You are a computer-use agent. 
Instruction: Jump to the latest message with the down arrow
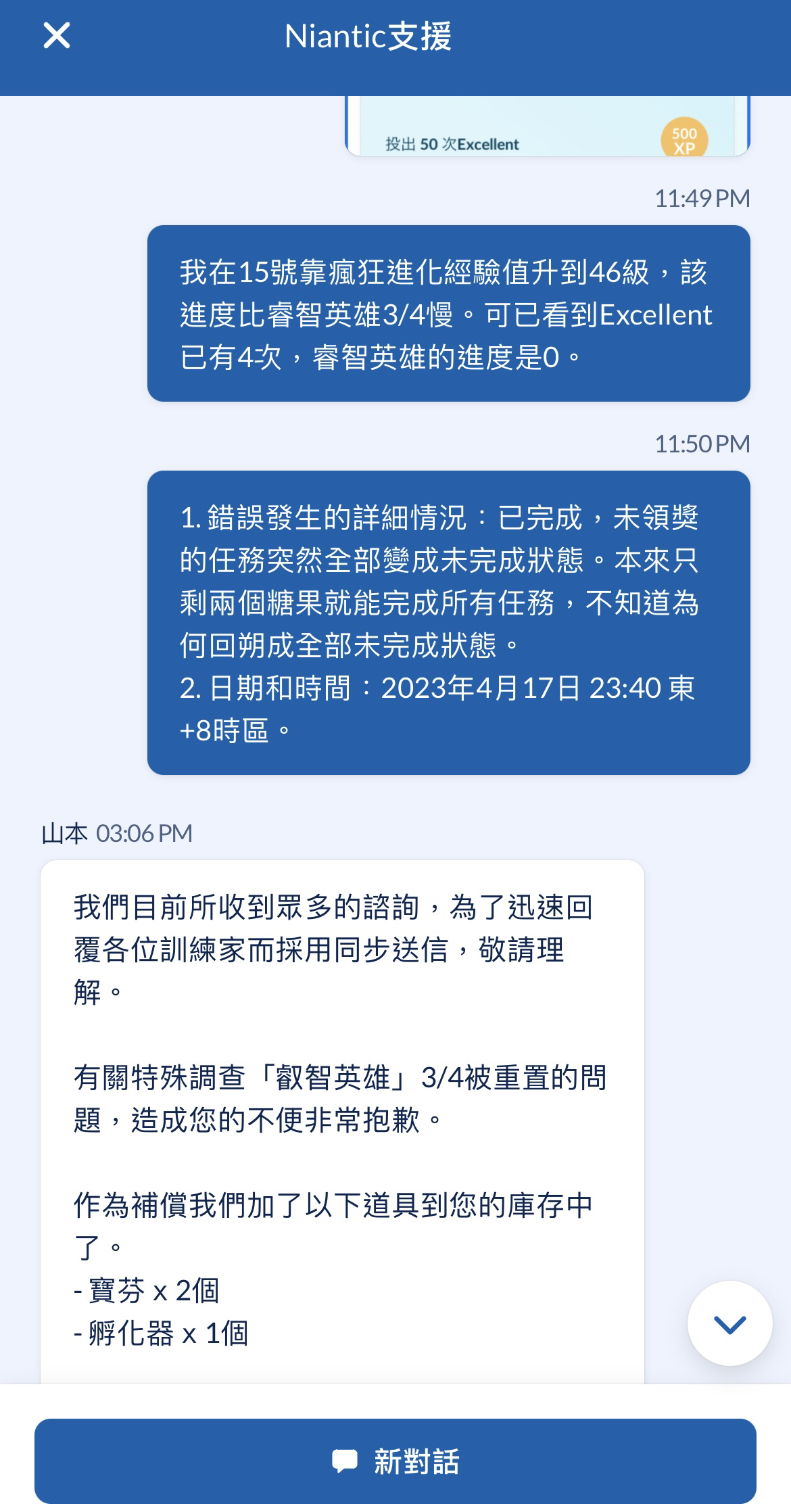pos(729,1323)
